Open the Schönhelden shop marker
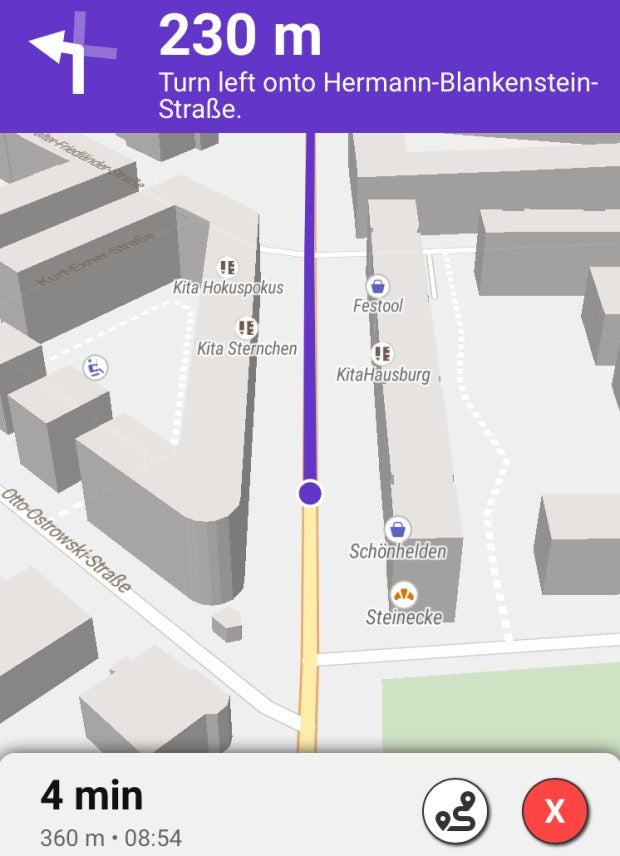620x856 pixels. 398,529
